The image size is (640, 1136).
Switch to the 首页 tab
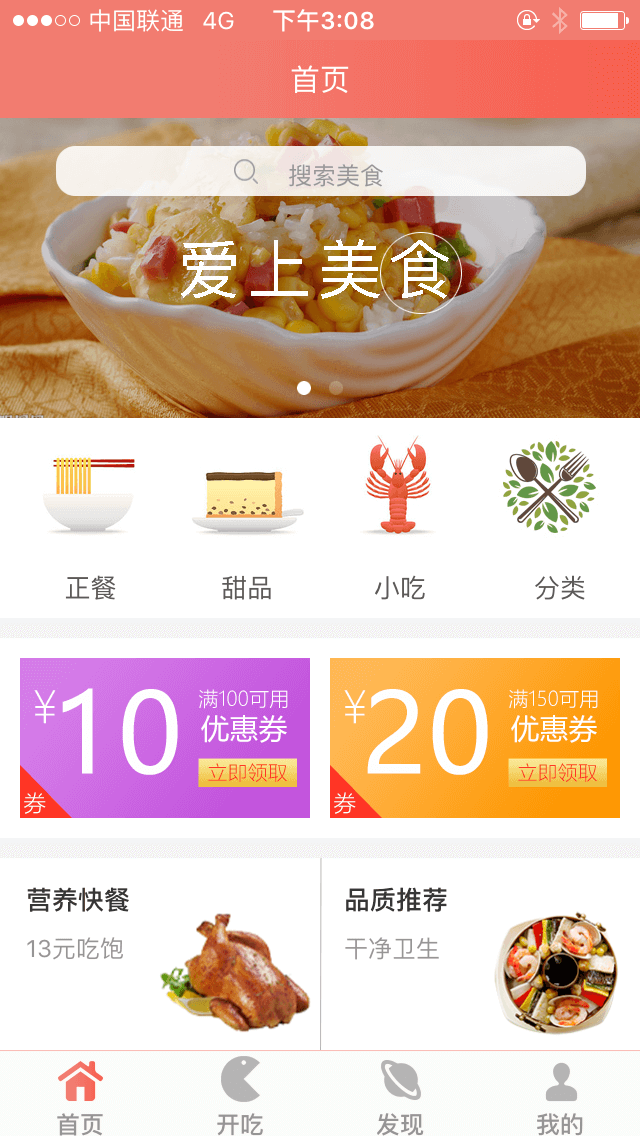80,1095
